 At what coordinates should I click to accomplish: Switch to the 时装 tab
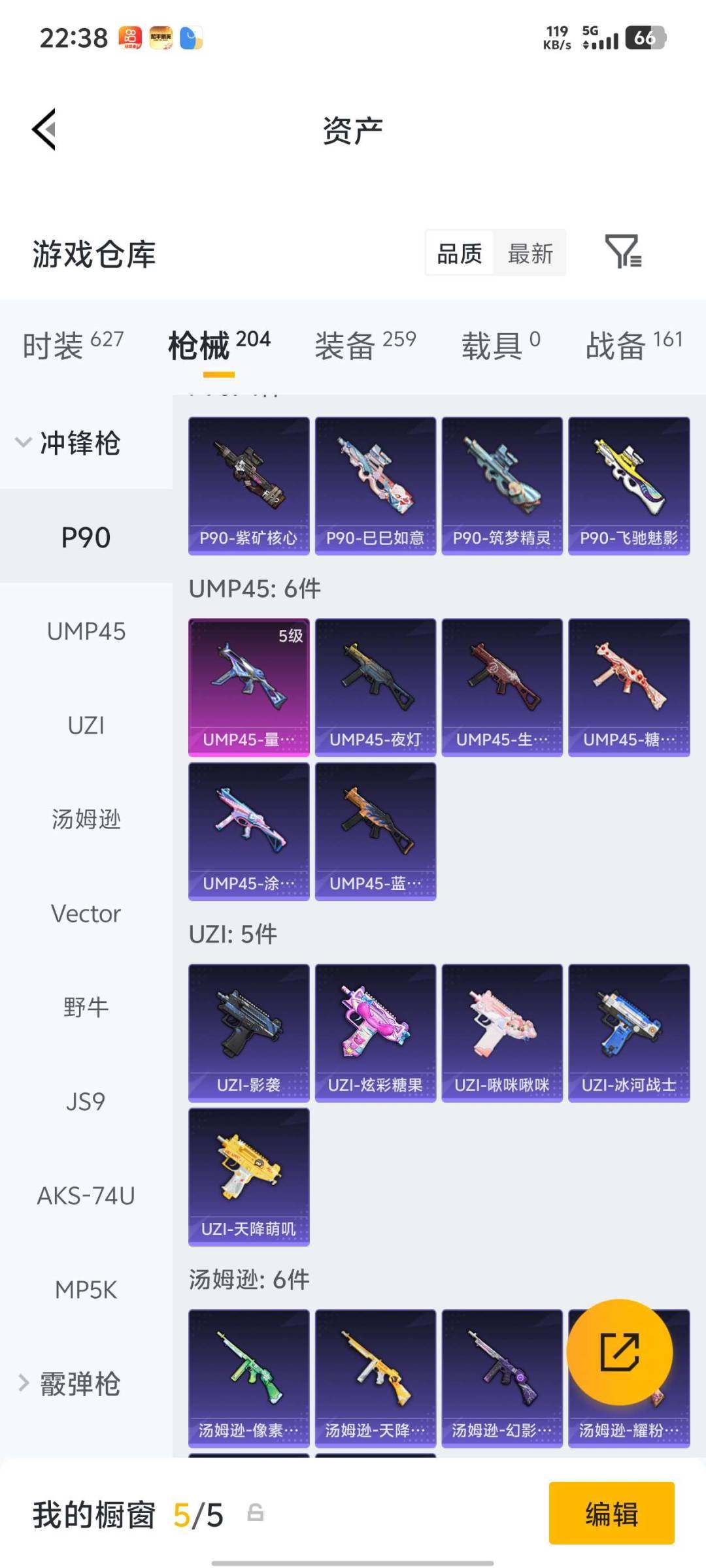[73, 344]
